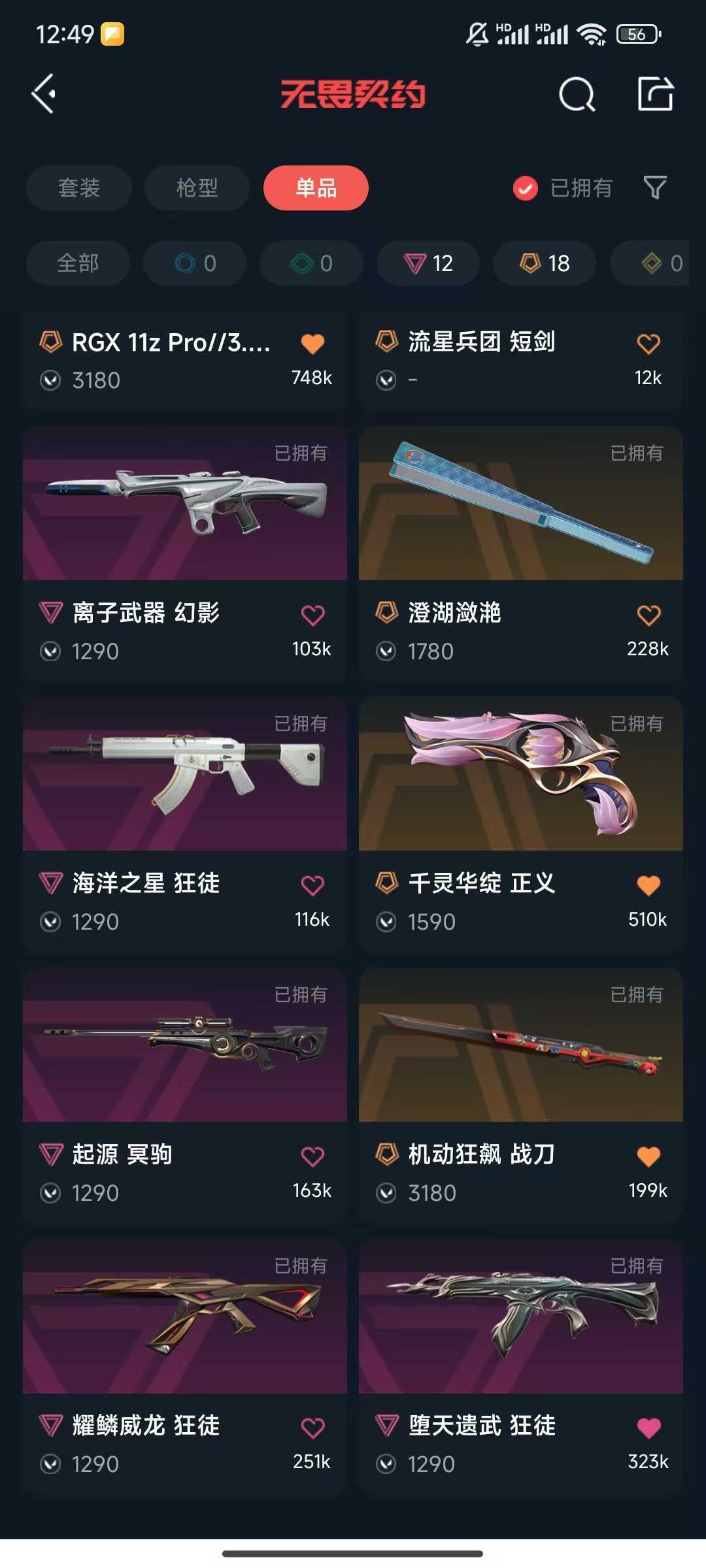Like the 起源 冥驹 skin

click(x=312, y=1156)
